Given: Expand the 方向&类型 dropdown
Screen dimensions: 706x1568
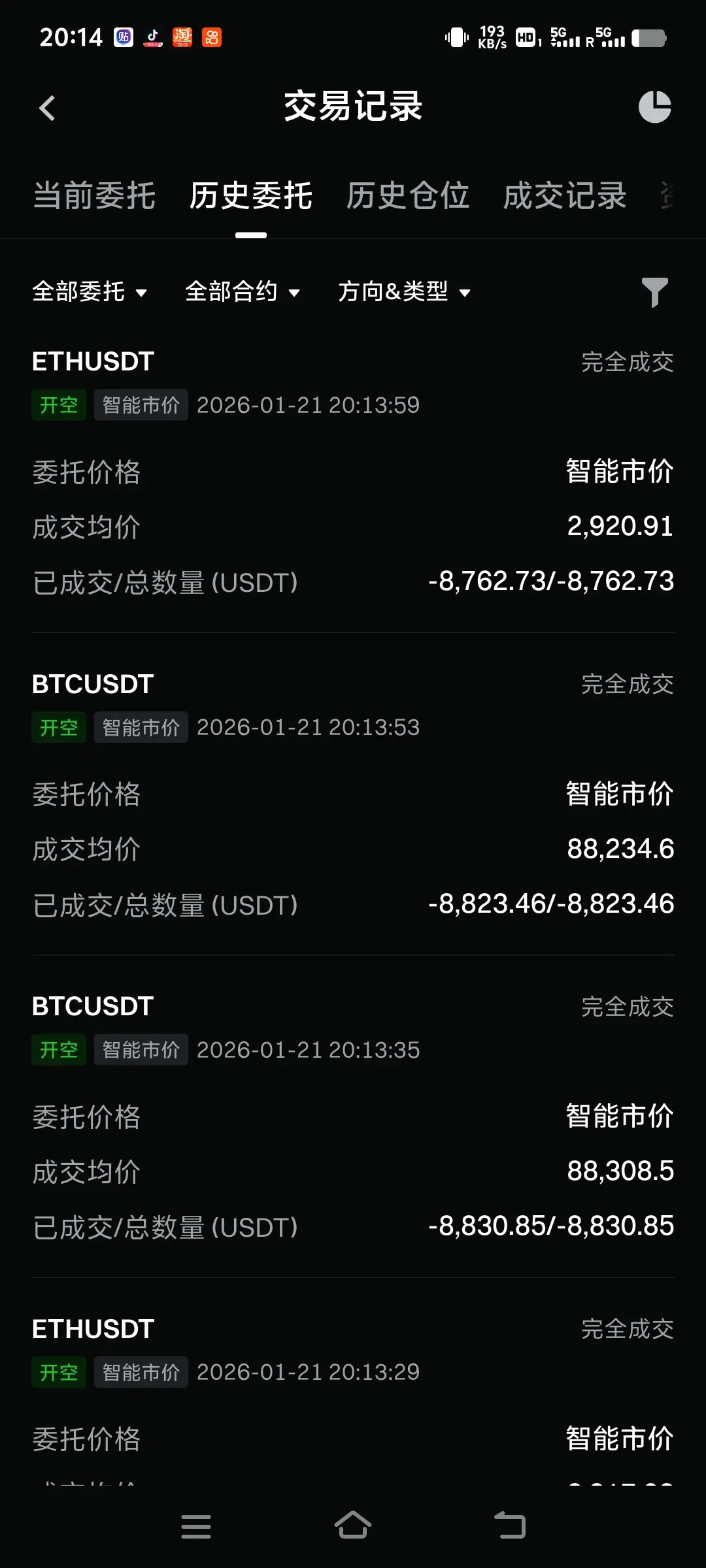Looking at the screenshot, I should (404, 291).
